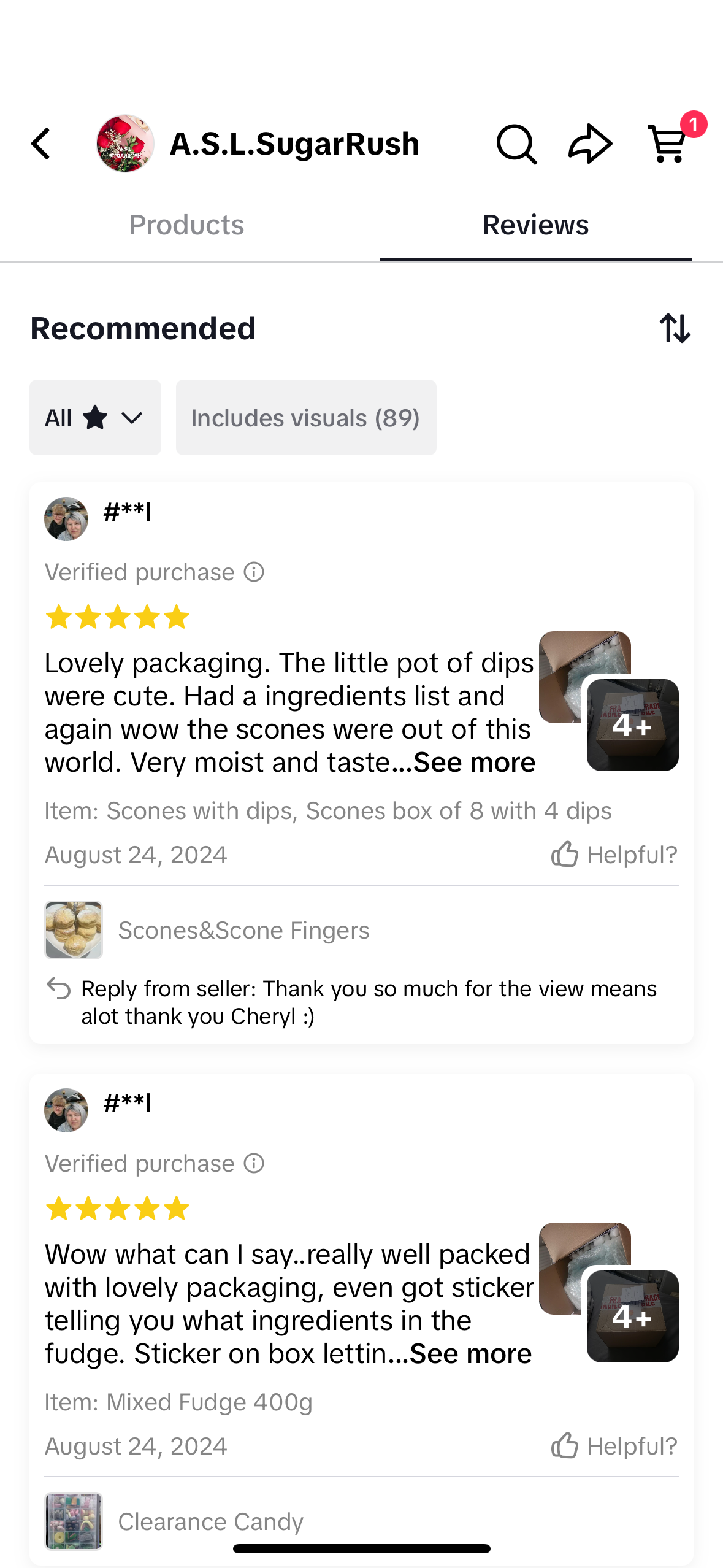This screenshot has width=723, height=1568.
Task: Show info about Verified purchase on scones review
Action: [254, 572]
